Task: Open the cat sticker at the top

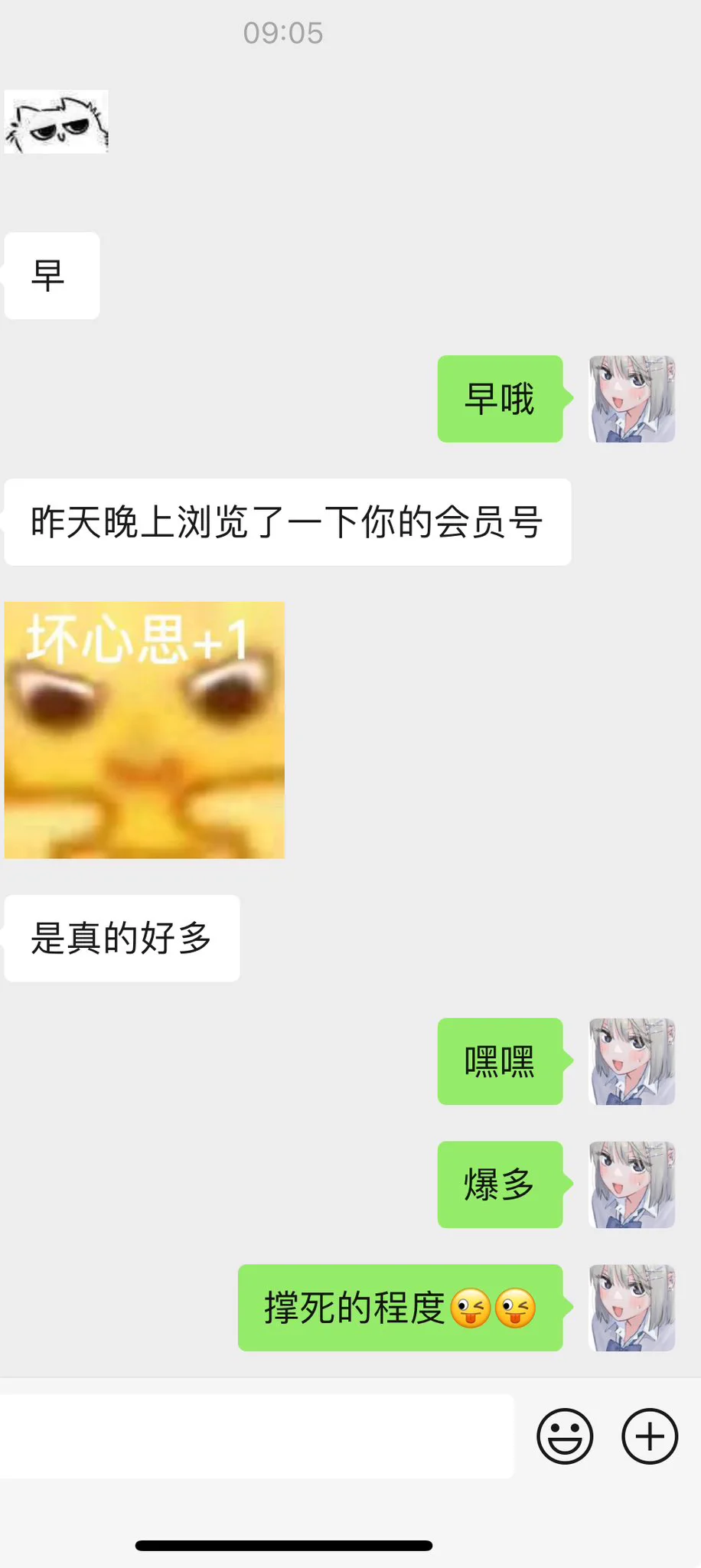Action: (57, 122)
